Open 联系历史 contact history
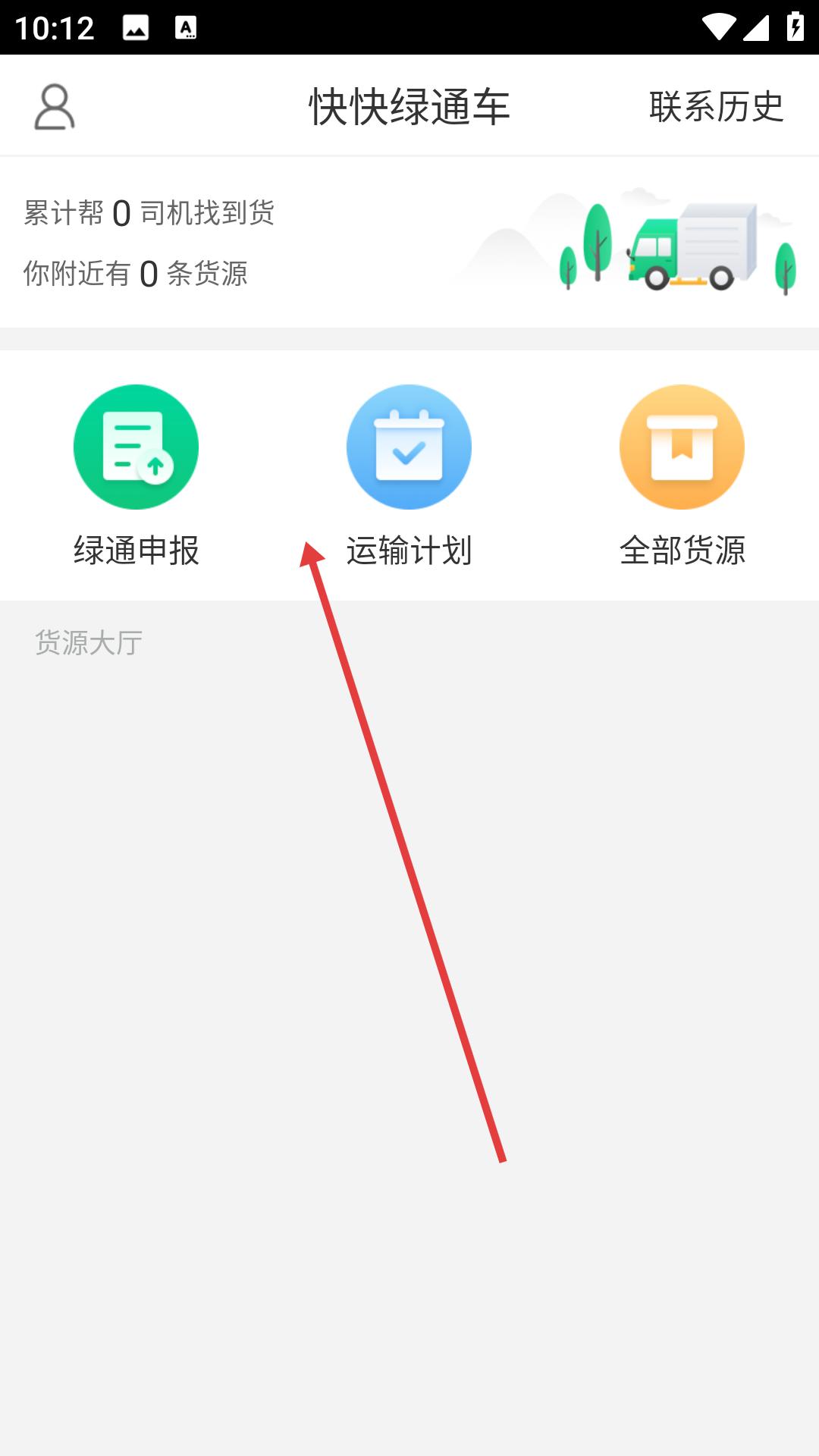 click(x=716, y=106)
